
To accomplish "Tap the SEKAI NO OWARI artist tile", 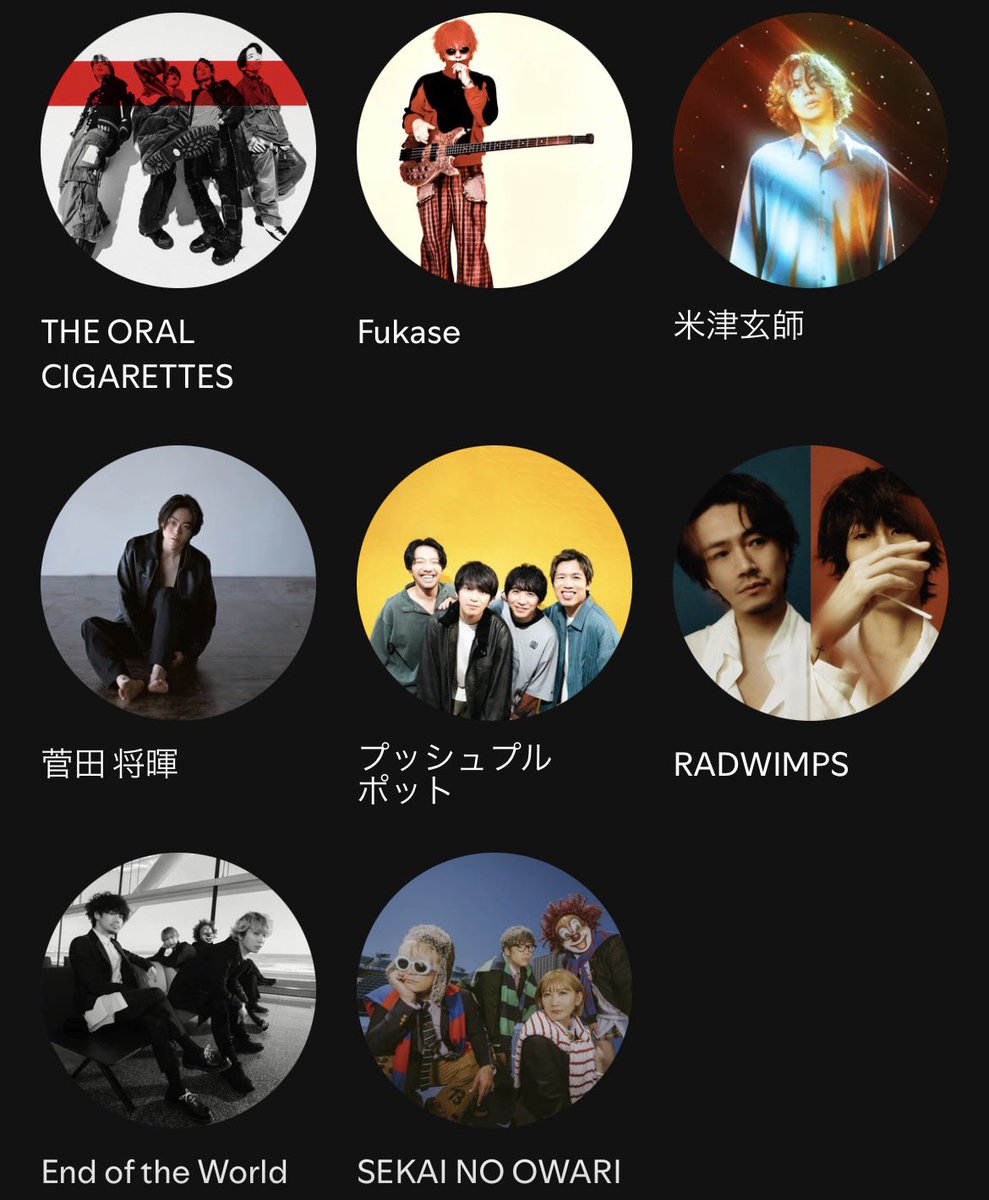I will [494, 988].
